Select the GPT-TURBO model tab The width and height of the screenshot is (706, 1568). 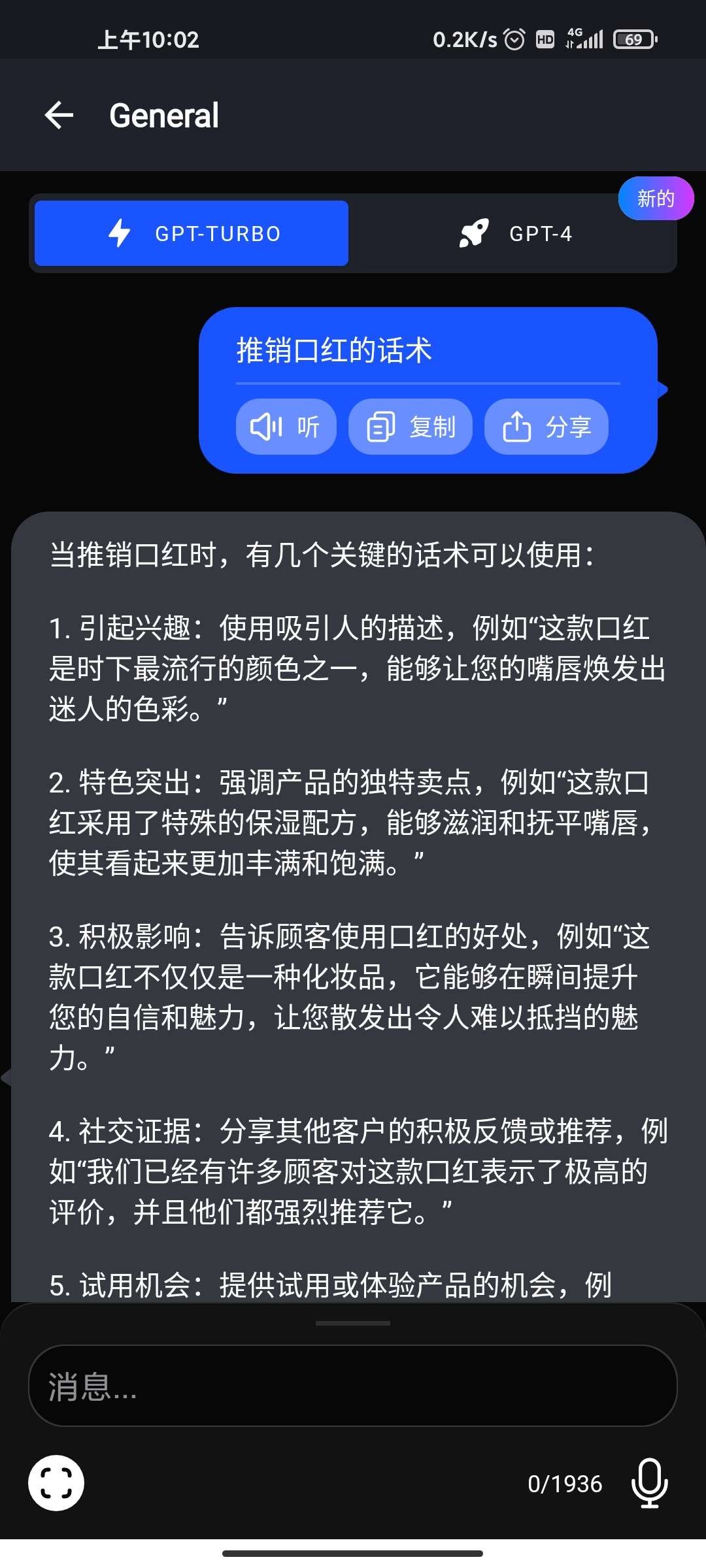tap(190, 233)
